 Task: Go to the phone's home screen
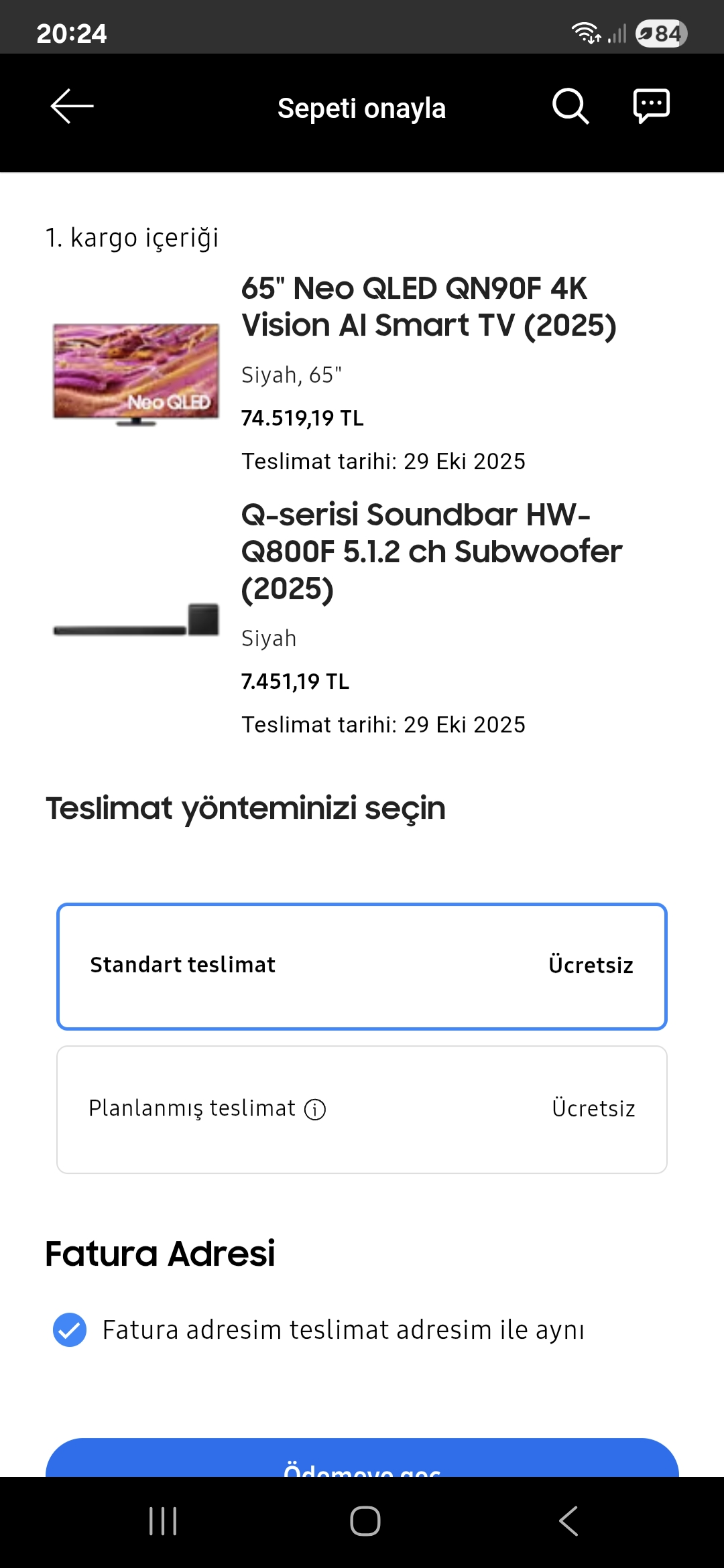point(365,1521)
